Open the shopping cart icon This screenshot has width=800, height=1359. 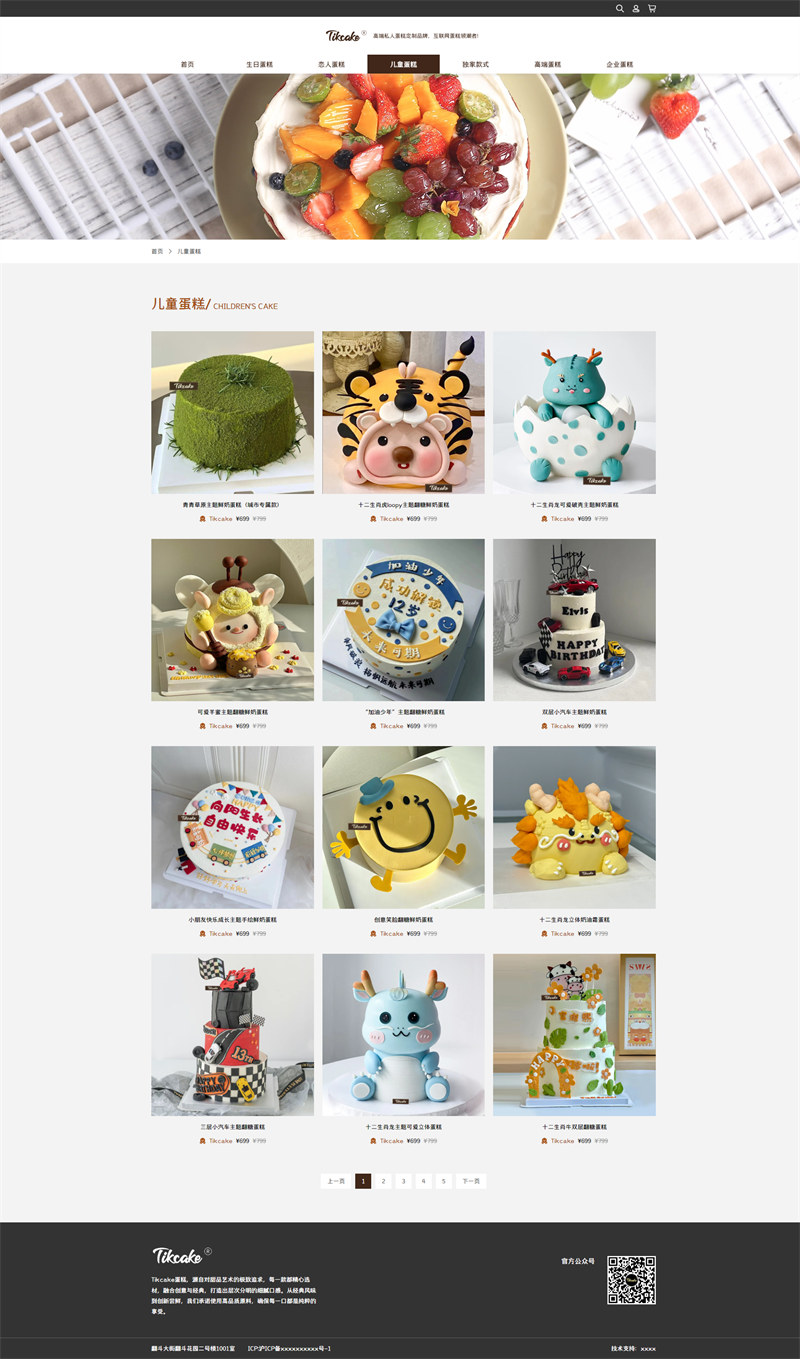click(652, 8)
